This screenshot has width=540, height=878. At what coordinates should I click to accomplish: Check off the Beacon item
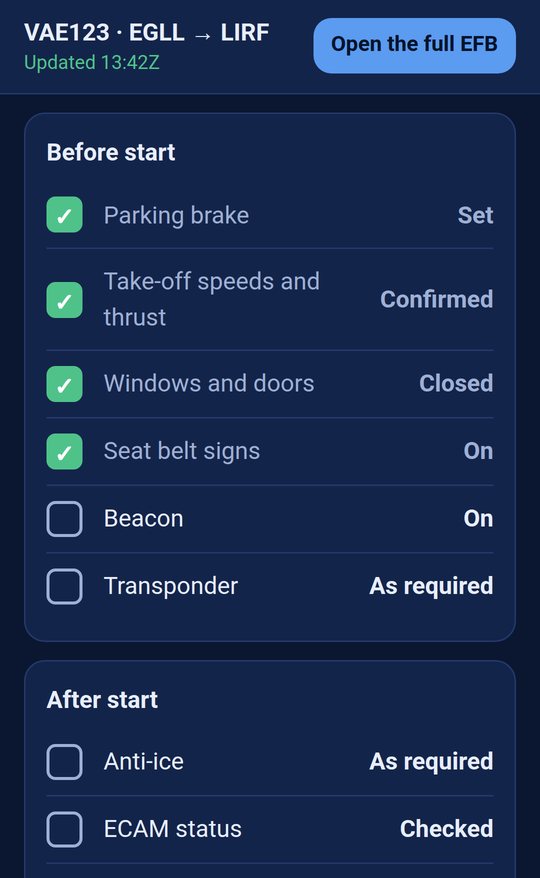pos(64,519)
